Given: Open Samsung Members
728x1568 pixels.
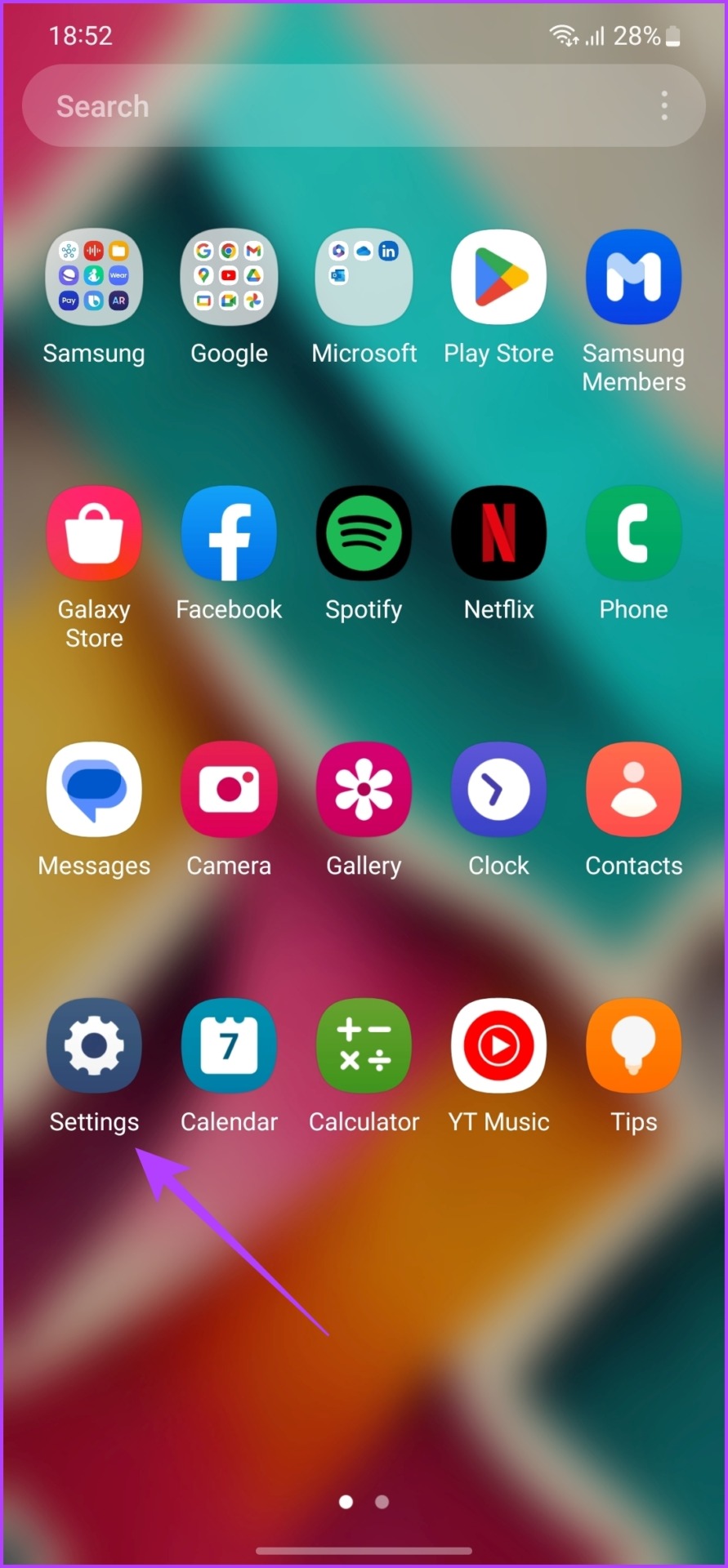Looking at the screenshot, I should (x=633, y=276).
